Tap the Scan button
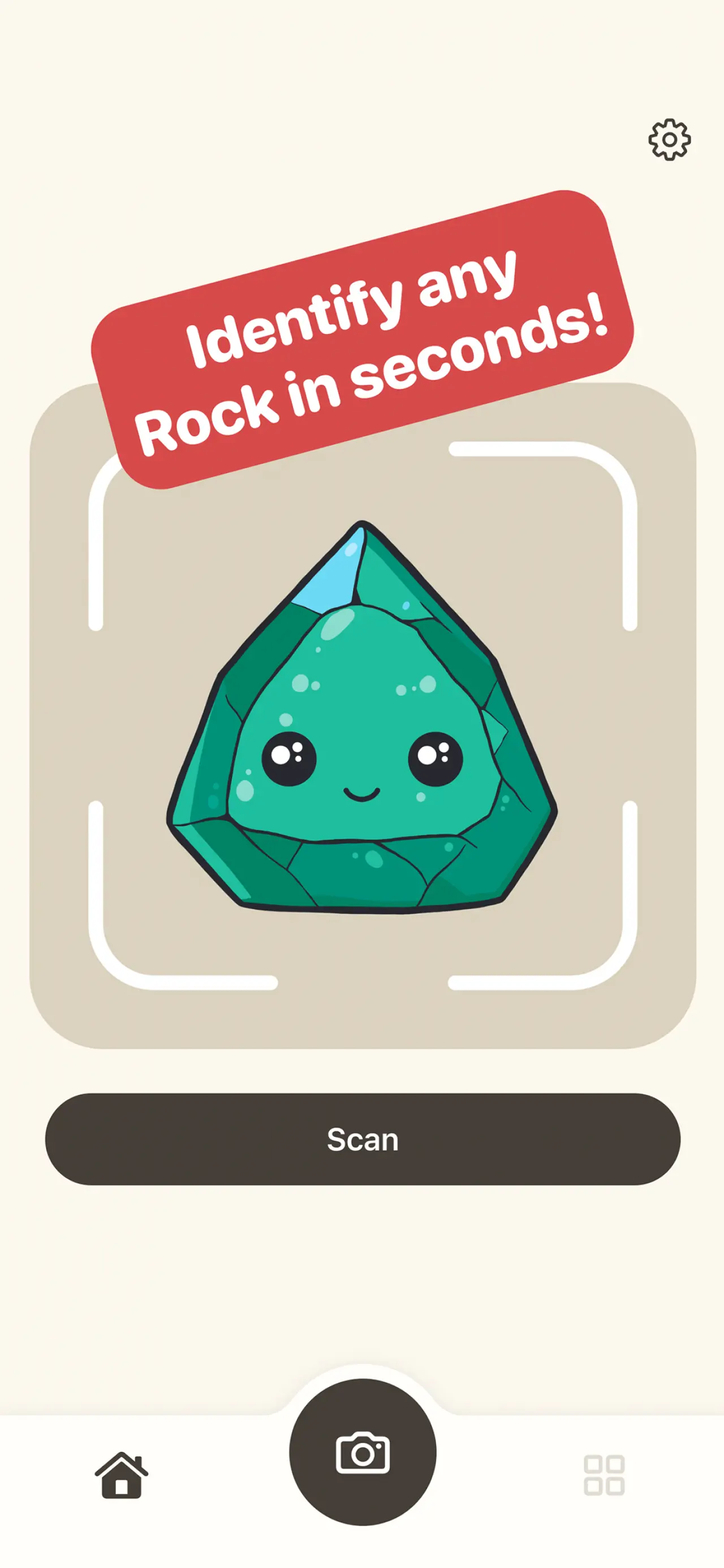This screenshot has width=724, height=1568. pos(363,1139)
